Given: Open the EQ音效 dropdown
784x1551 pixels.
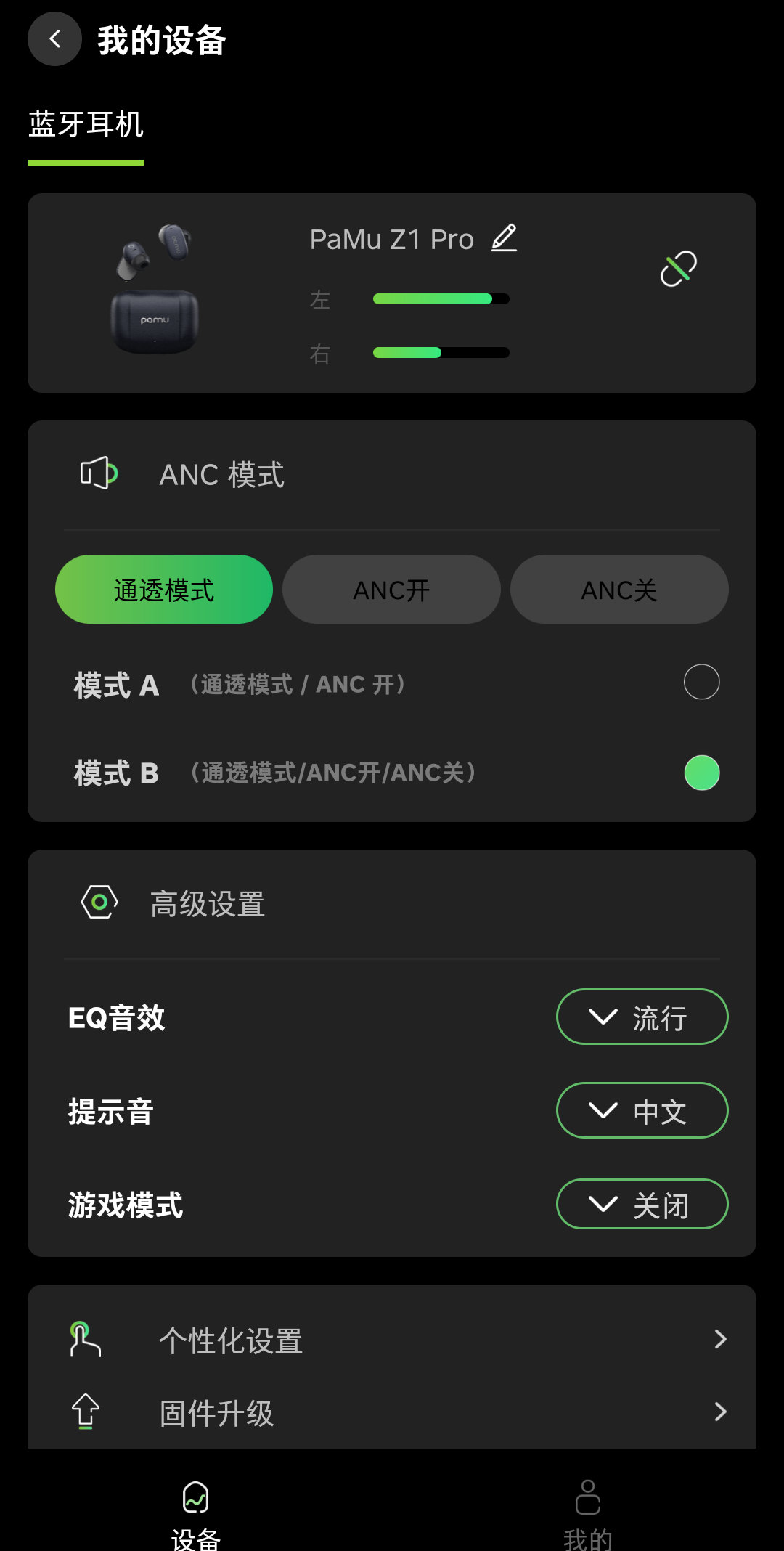Looking at the screenshot, I should pos(642,1017).
